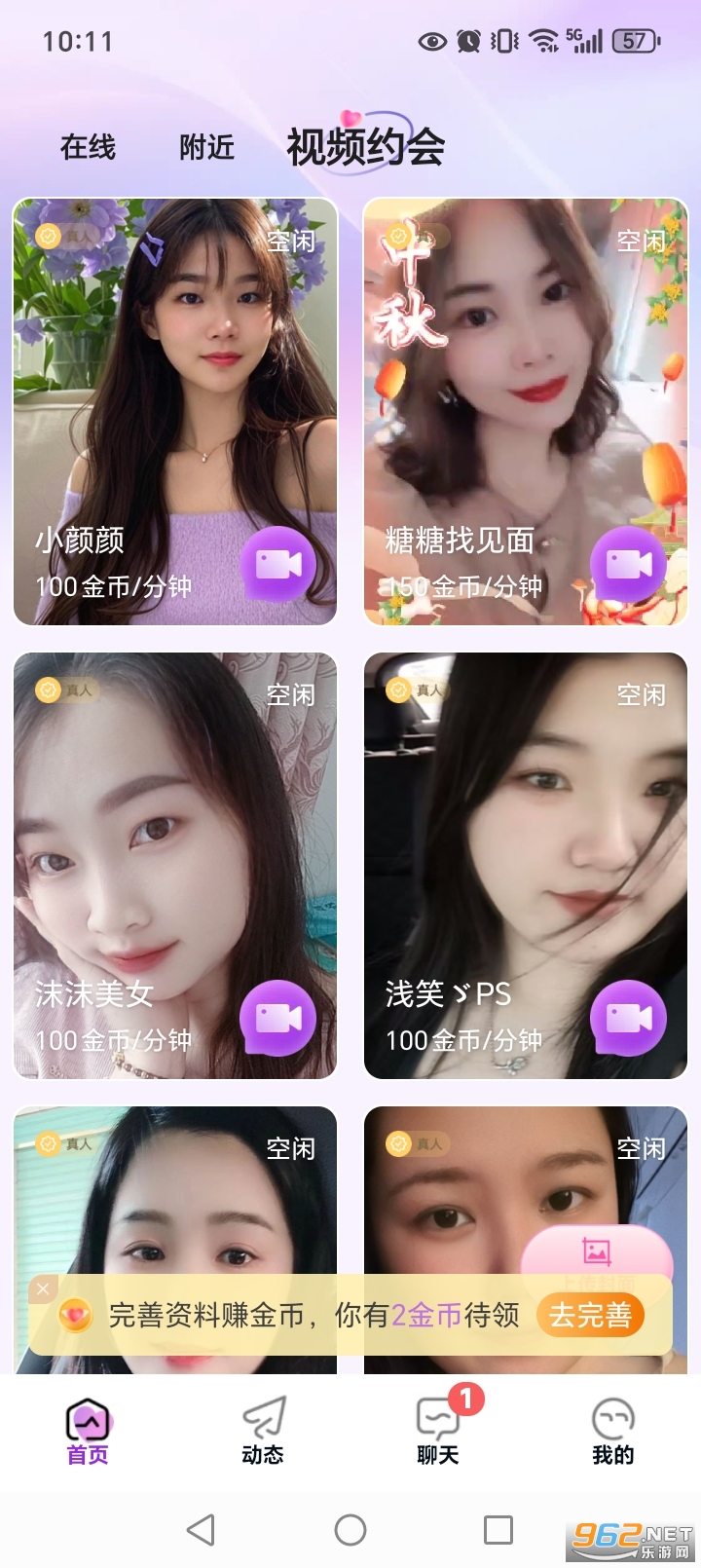Dismiss the reward banner with the × button
701x1568 pixels.
[x=42, y=1288]
